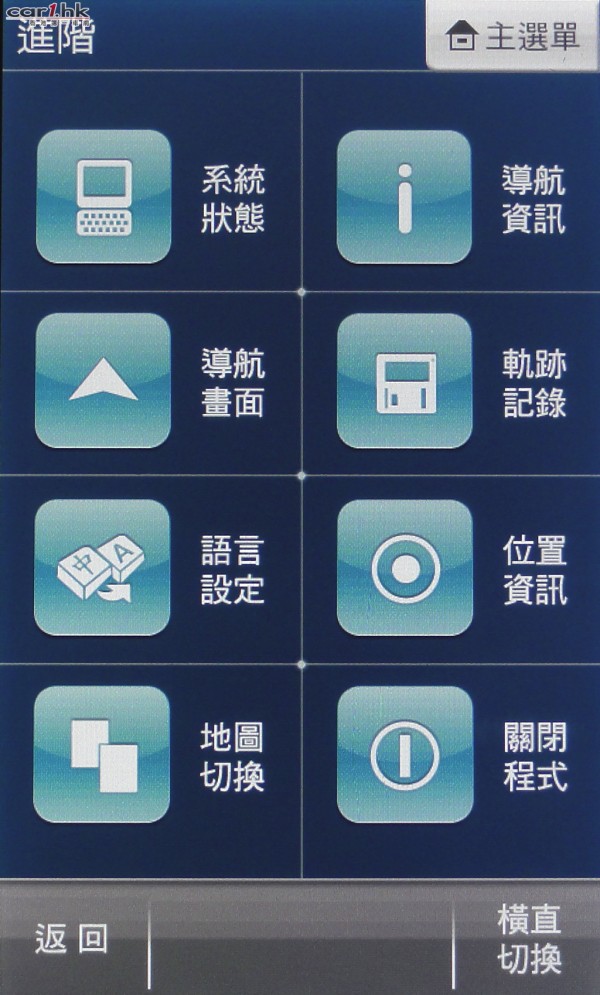Toggle 橫直切換 screen orientation
600x995 pixels.
pos(528,939)
